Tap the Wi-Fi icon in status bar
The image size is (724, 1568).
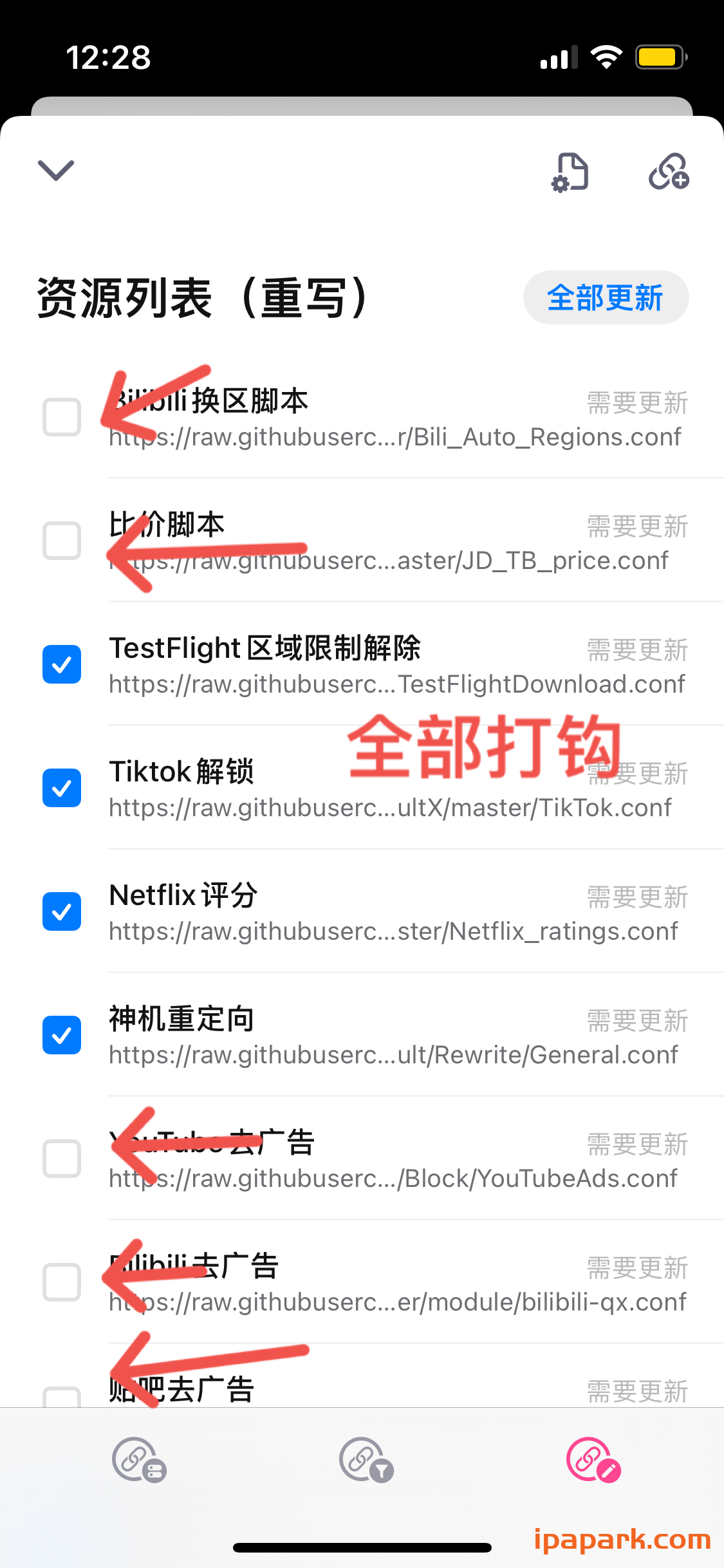(605, 57)
